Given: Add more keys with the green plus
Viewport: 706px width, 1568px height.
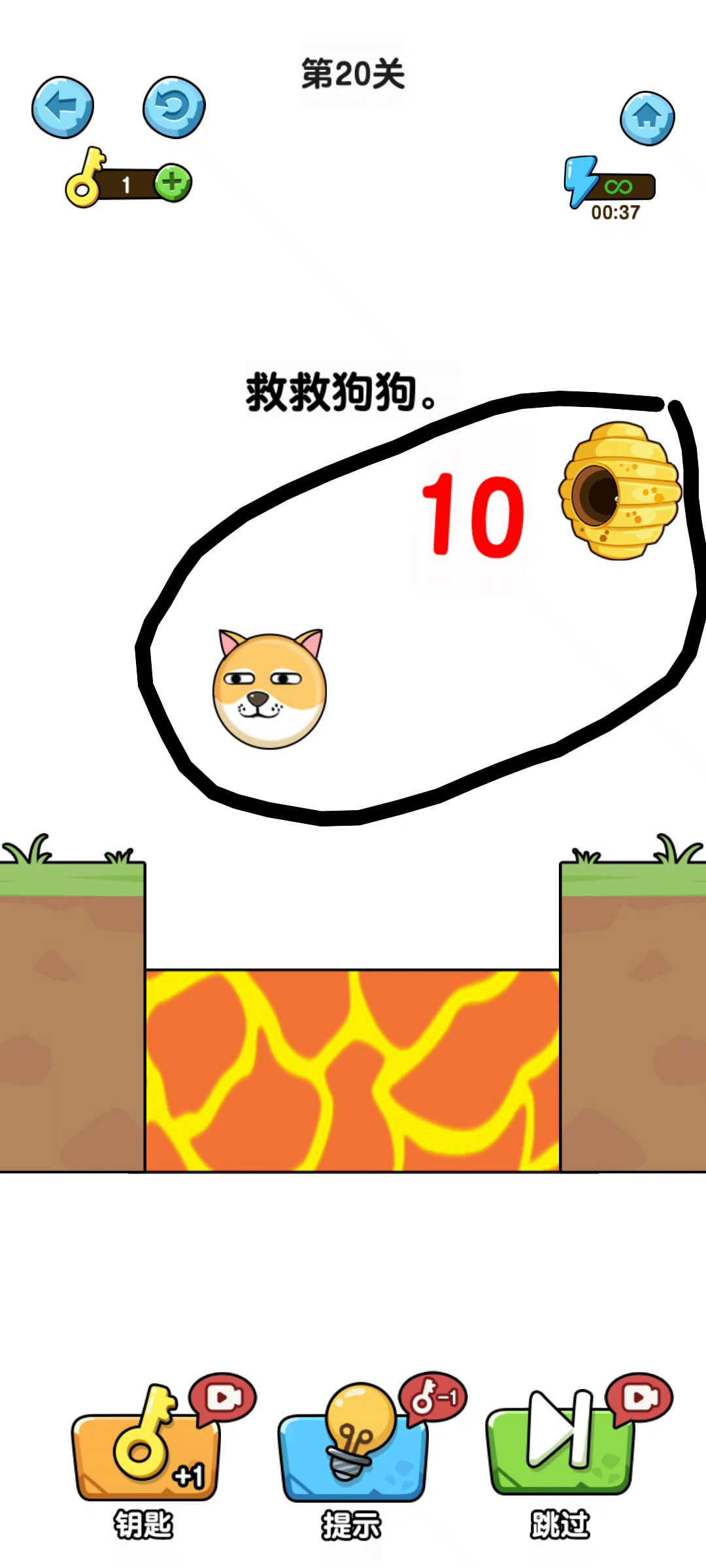Looking at the screenshot, I should 173,182.
